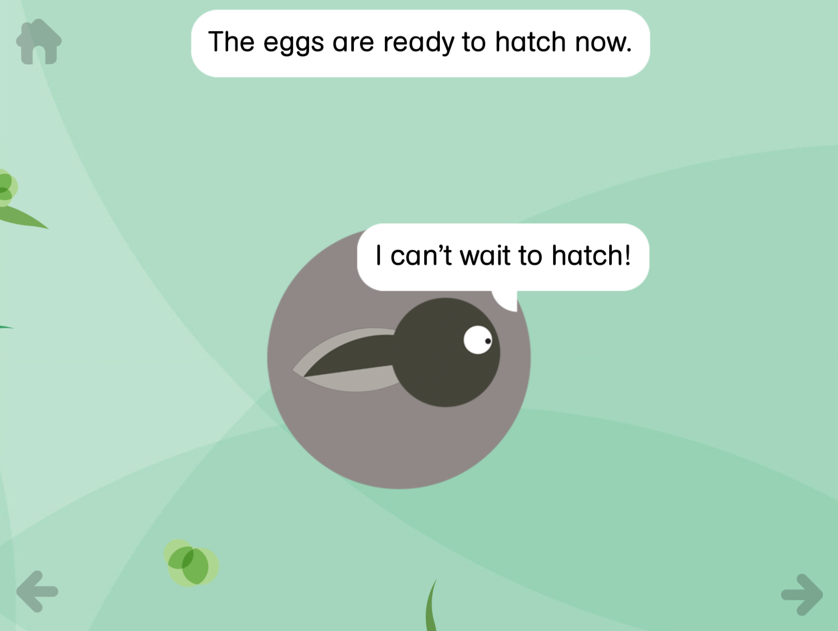This screenshot has height=631, width=838.
Task: Go to the next story page
Action: coord(801,594)
